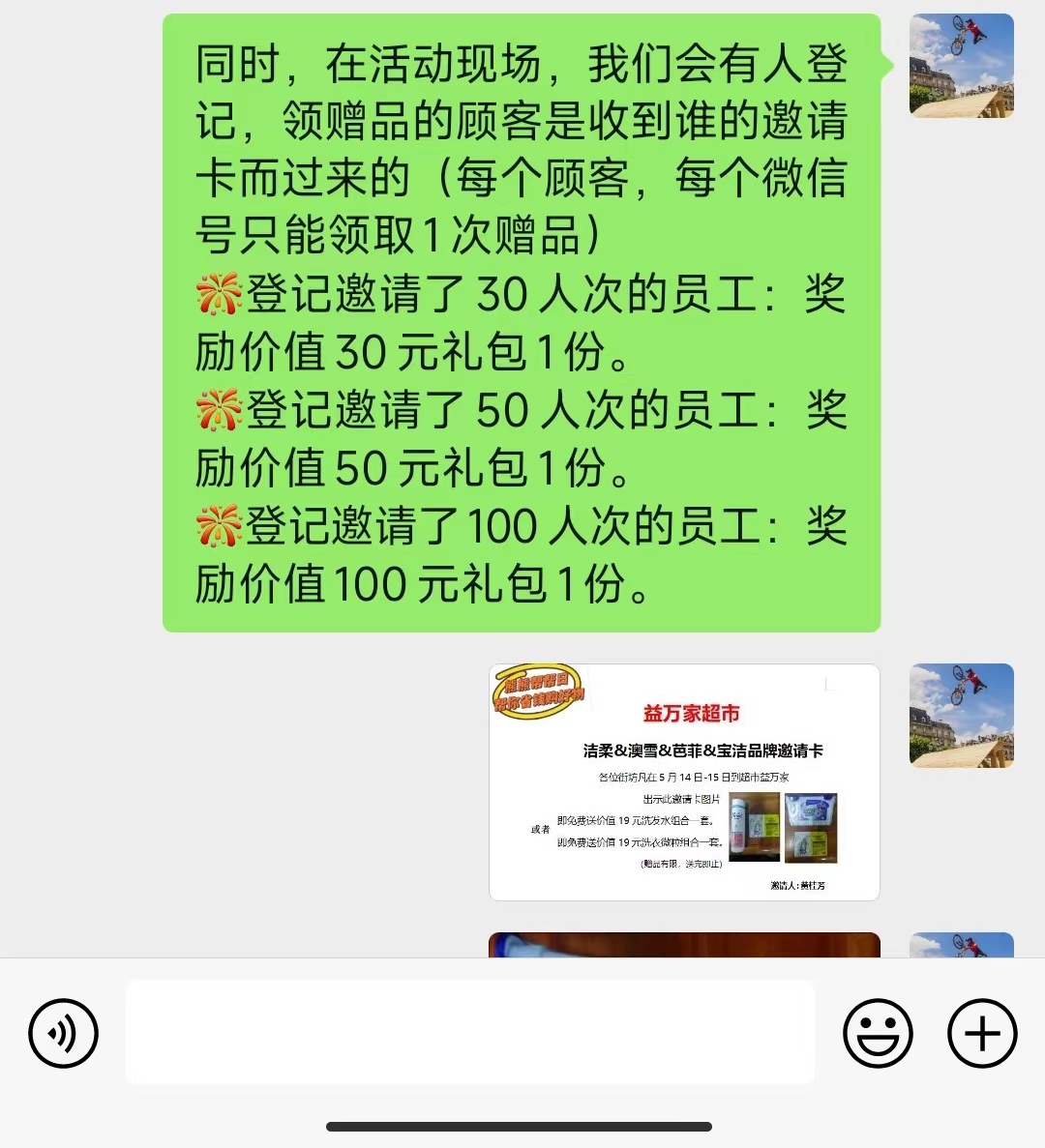Tap the plus icon to attach more options

(x=981, y=1032)
